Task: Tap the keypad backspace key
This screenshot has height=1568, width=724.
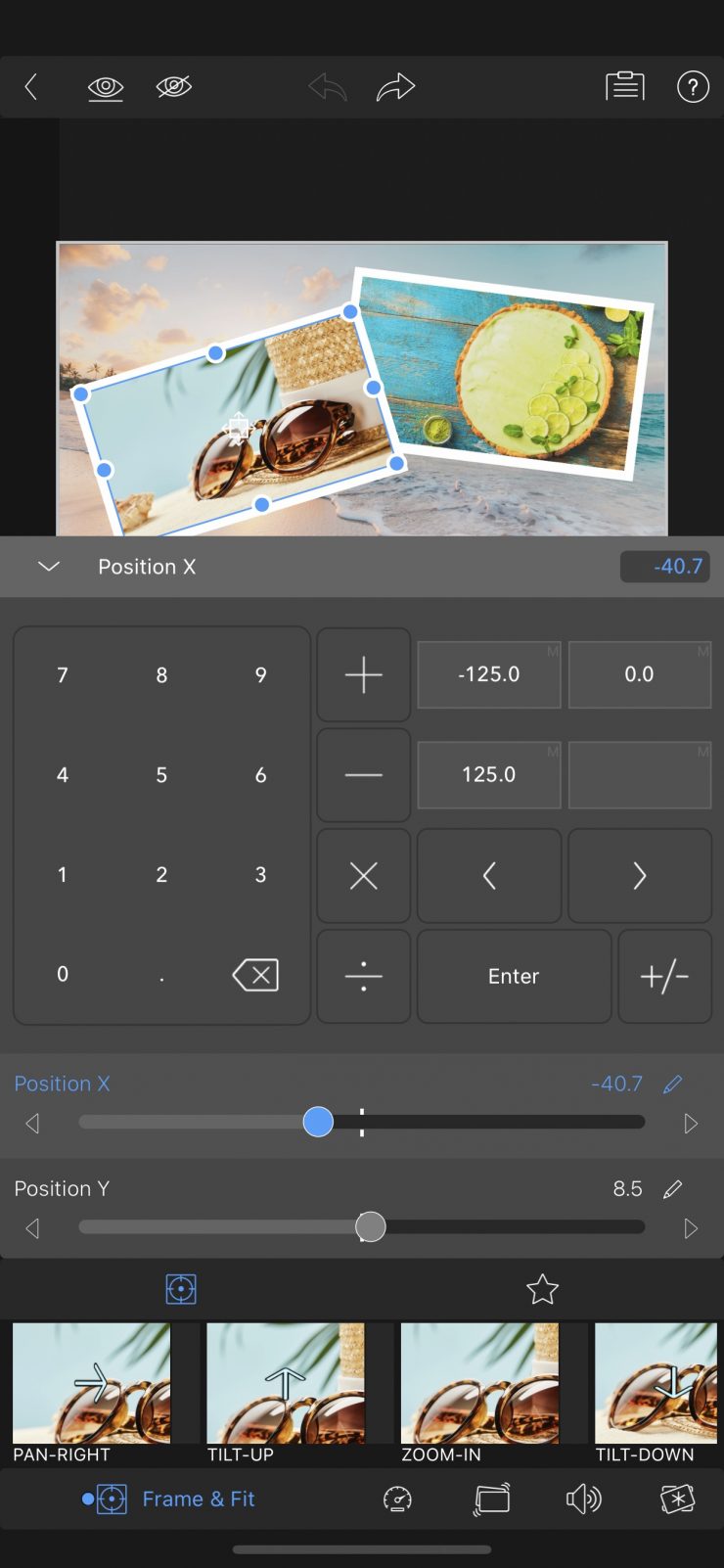Action: coord(255,975)
